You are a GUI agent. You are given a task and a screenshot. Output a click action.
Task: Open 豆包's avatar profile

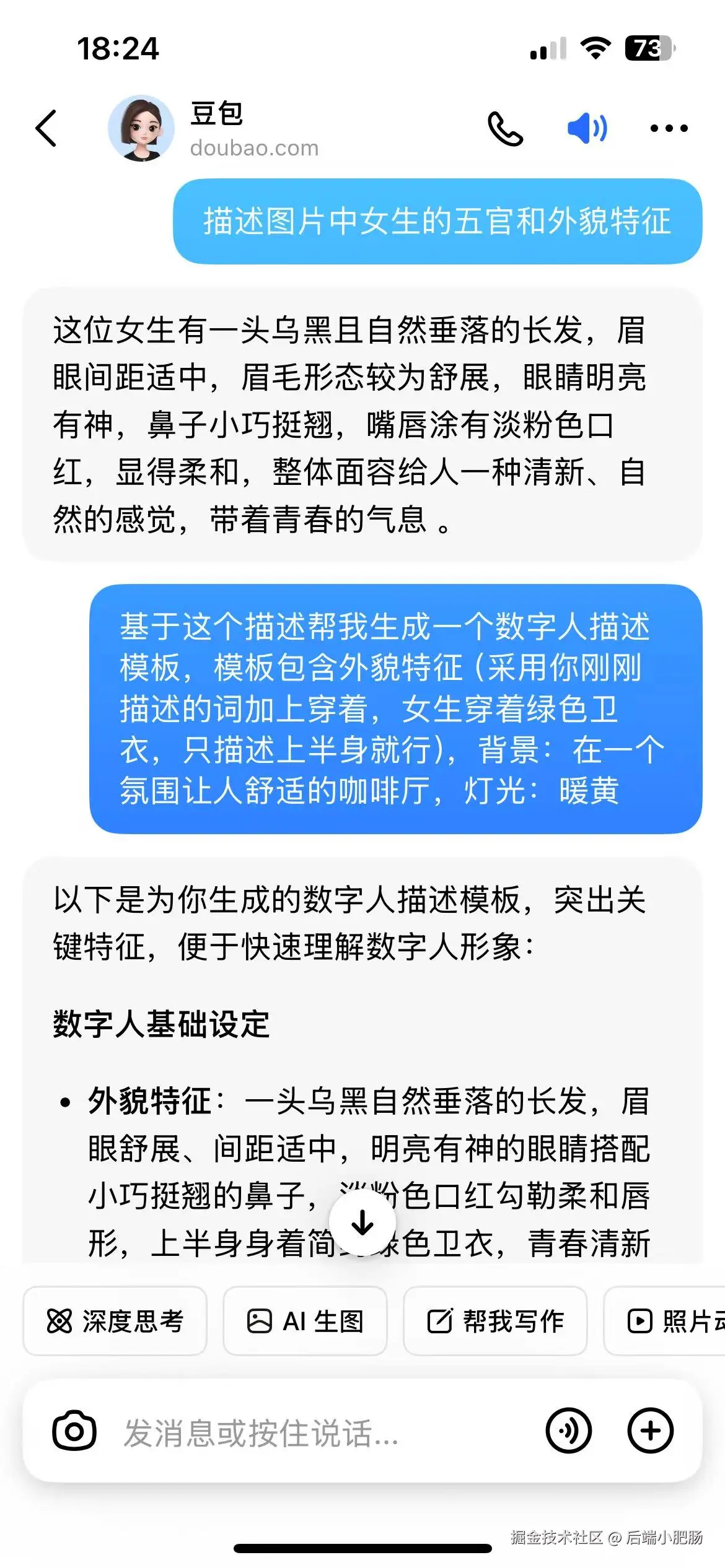[x=141, y=128]
